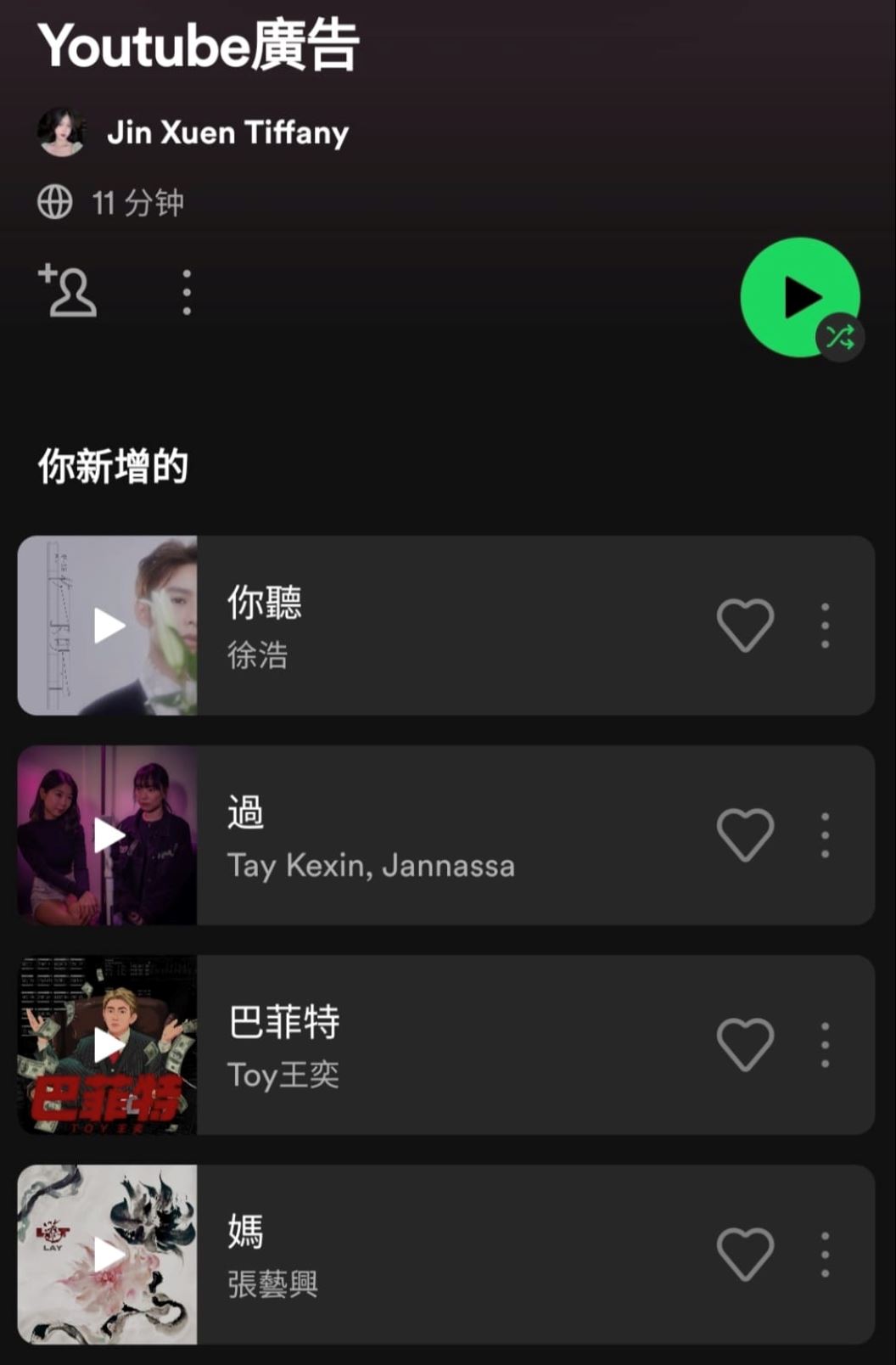Open the Youtube廣告 playlist title
Viewport: 896px width, 1365px height.
201,47
